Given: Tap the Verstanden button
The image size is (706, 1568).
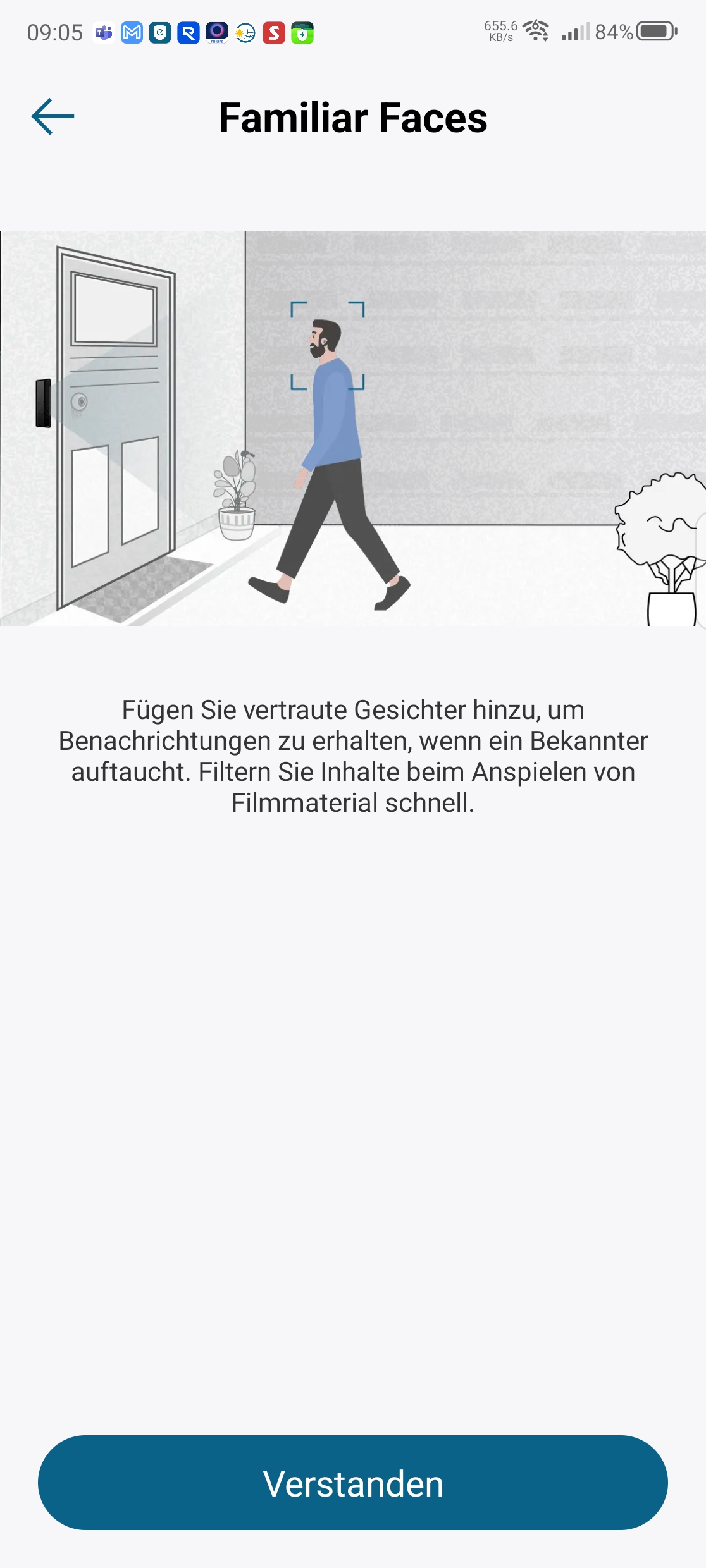Looking at the screenshot, I should tap(353, 1483).
